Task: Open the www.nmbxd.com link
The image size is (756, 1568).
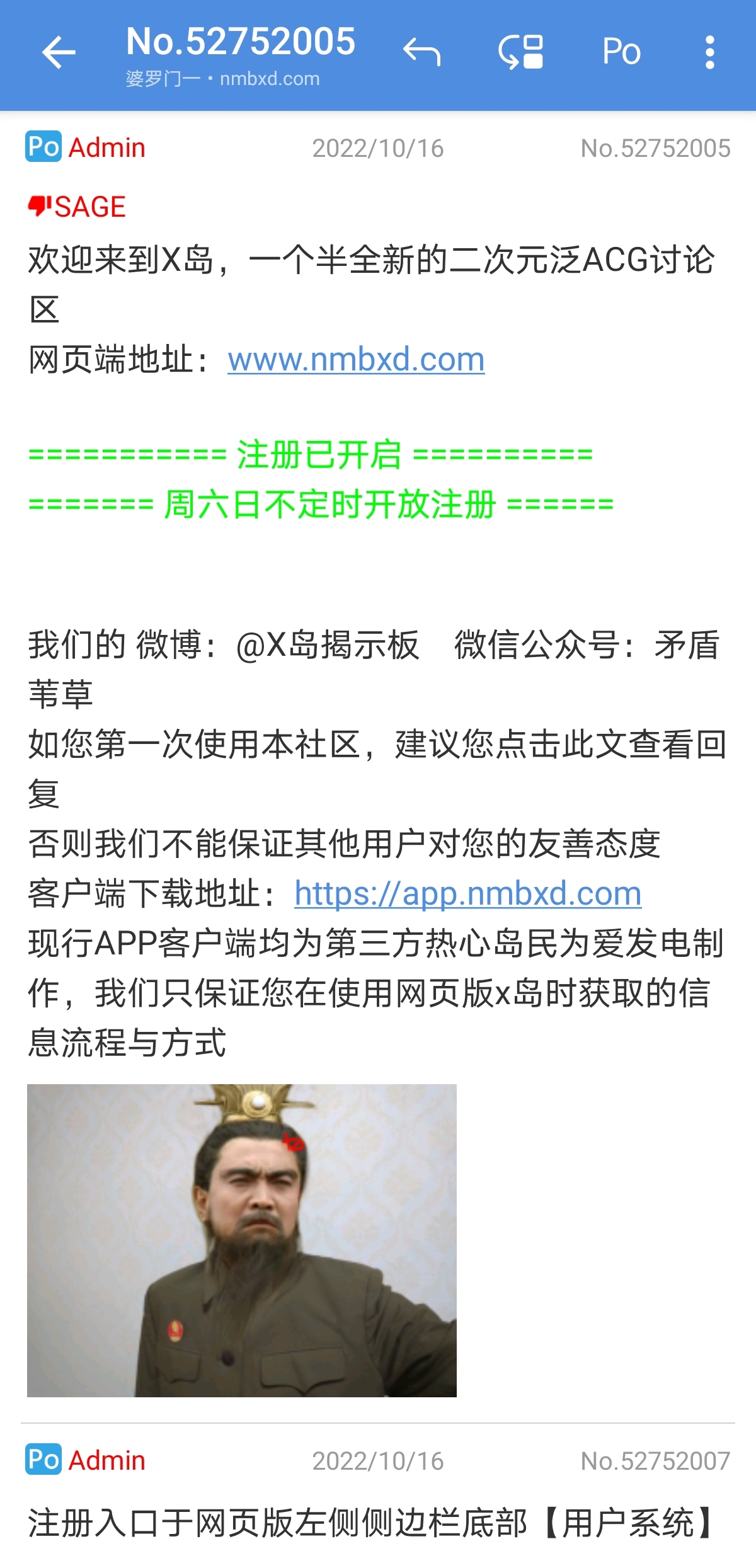Action: pos(356,360)
